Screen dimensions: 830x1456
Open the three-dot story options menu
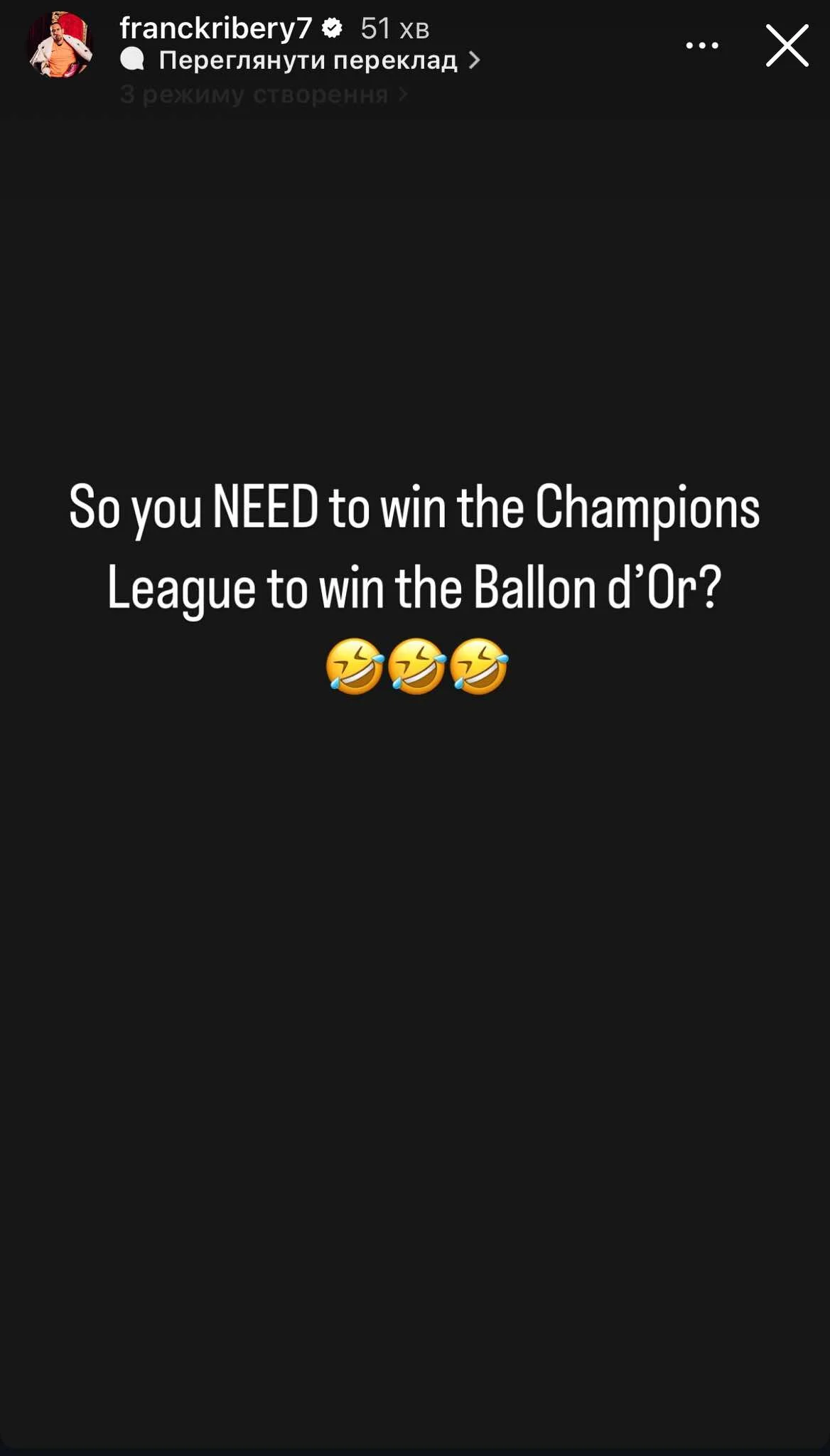point(701,45)
